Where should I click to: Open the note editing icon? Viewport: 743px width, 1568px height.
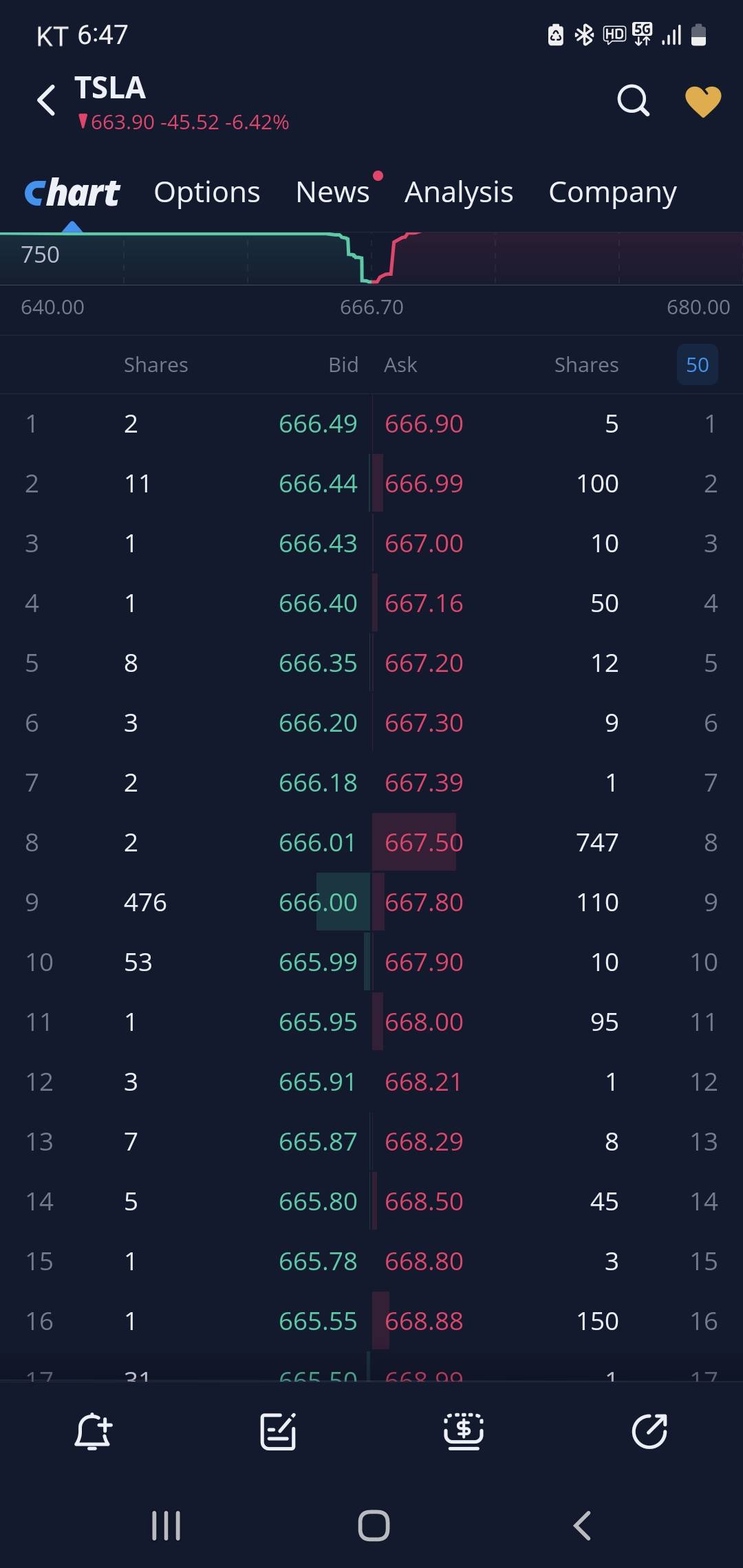point(279,1432)
